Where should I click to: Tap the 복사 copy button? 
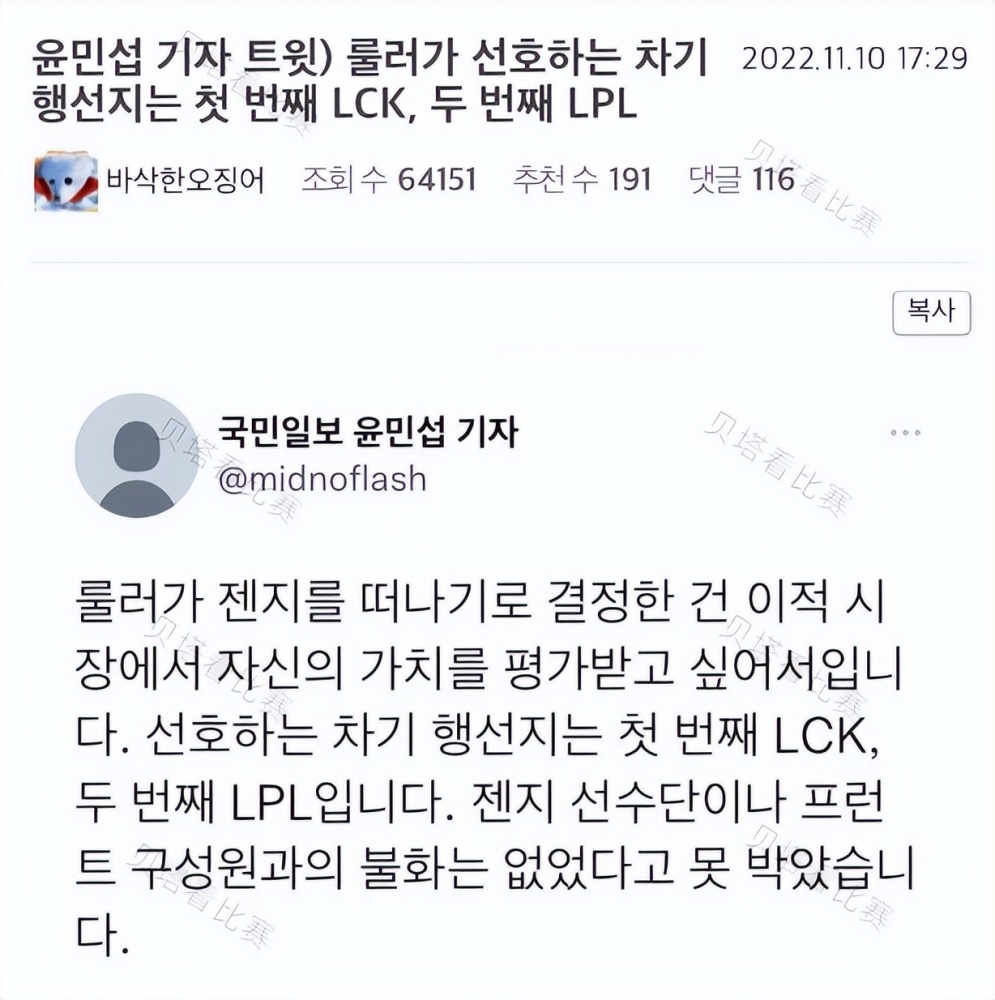(x=930, y=313)
